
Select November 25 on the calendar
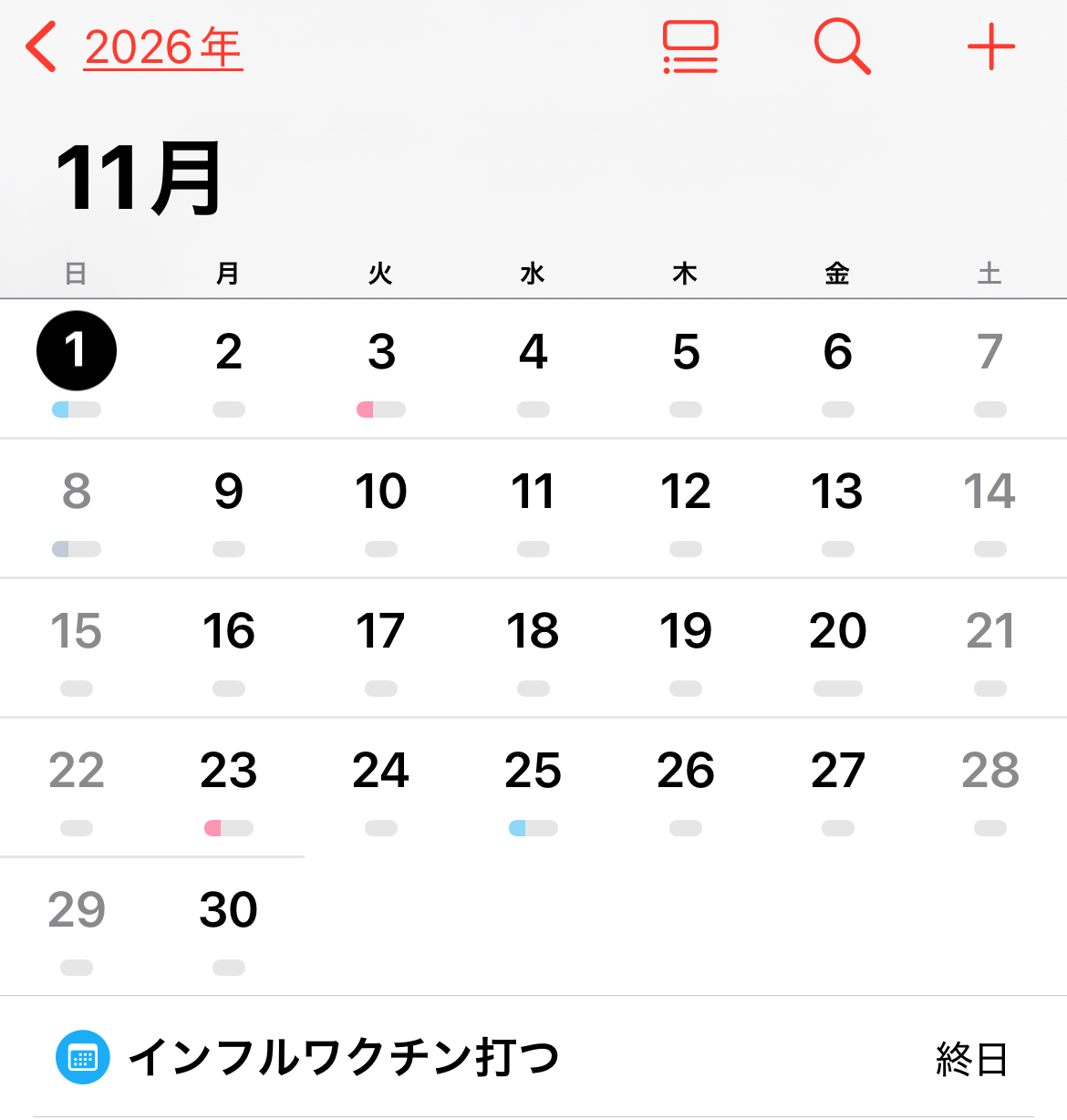pos(533,771)
